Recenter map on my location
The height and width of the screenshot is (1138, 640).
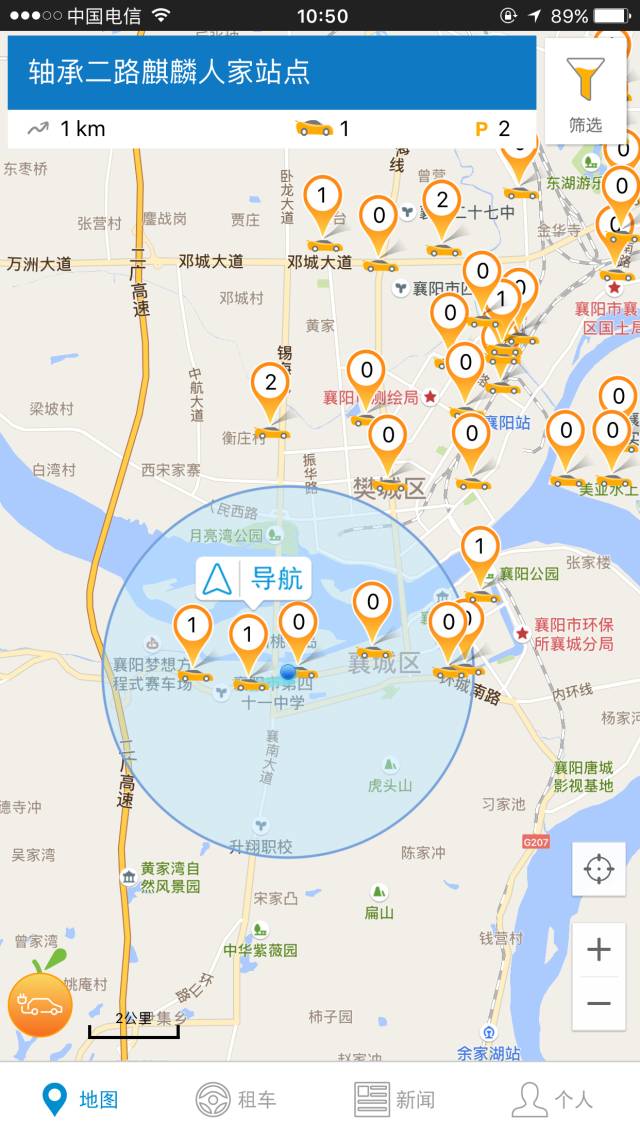[598, 869]
